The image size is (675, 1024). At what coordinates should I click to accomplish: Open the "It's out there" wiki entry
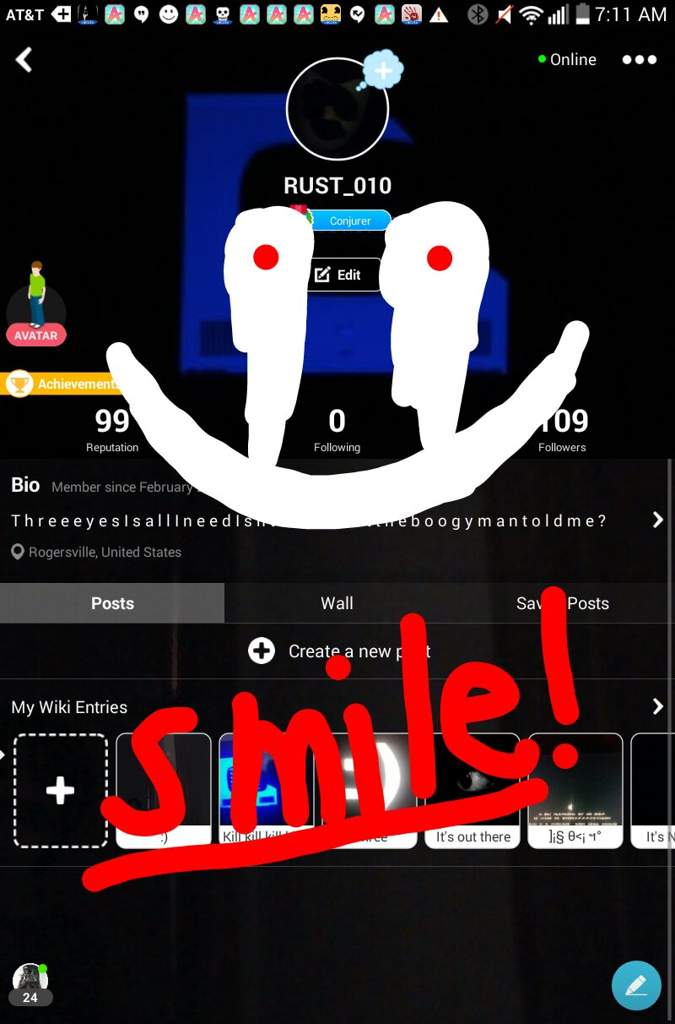(473, 791)
